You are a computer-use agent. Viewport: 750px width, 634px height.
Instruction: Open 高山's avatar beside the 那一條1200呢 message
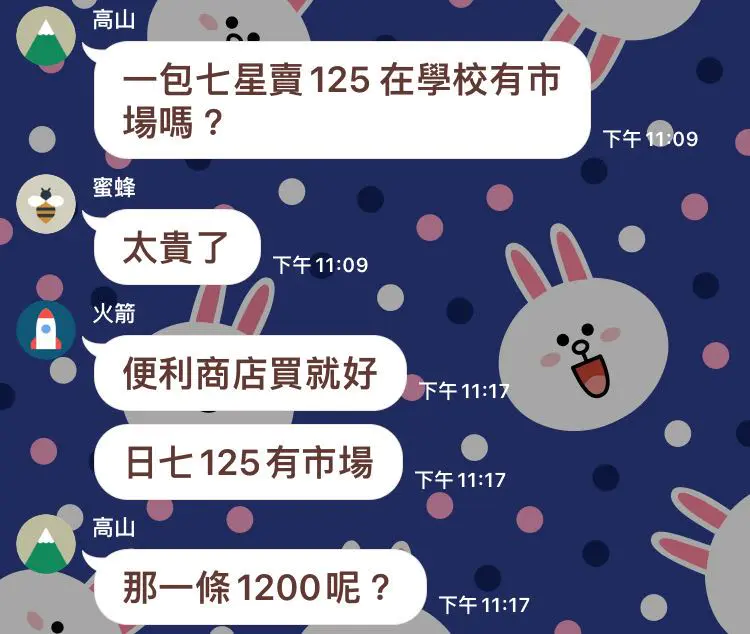point(46,545)
